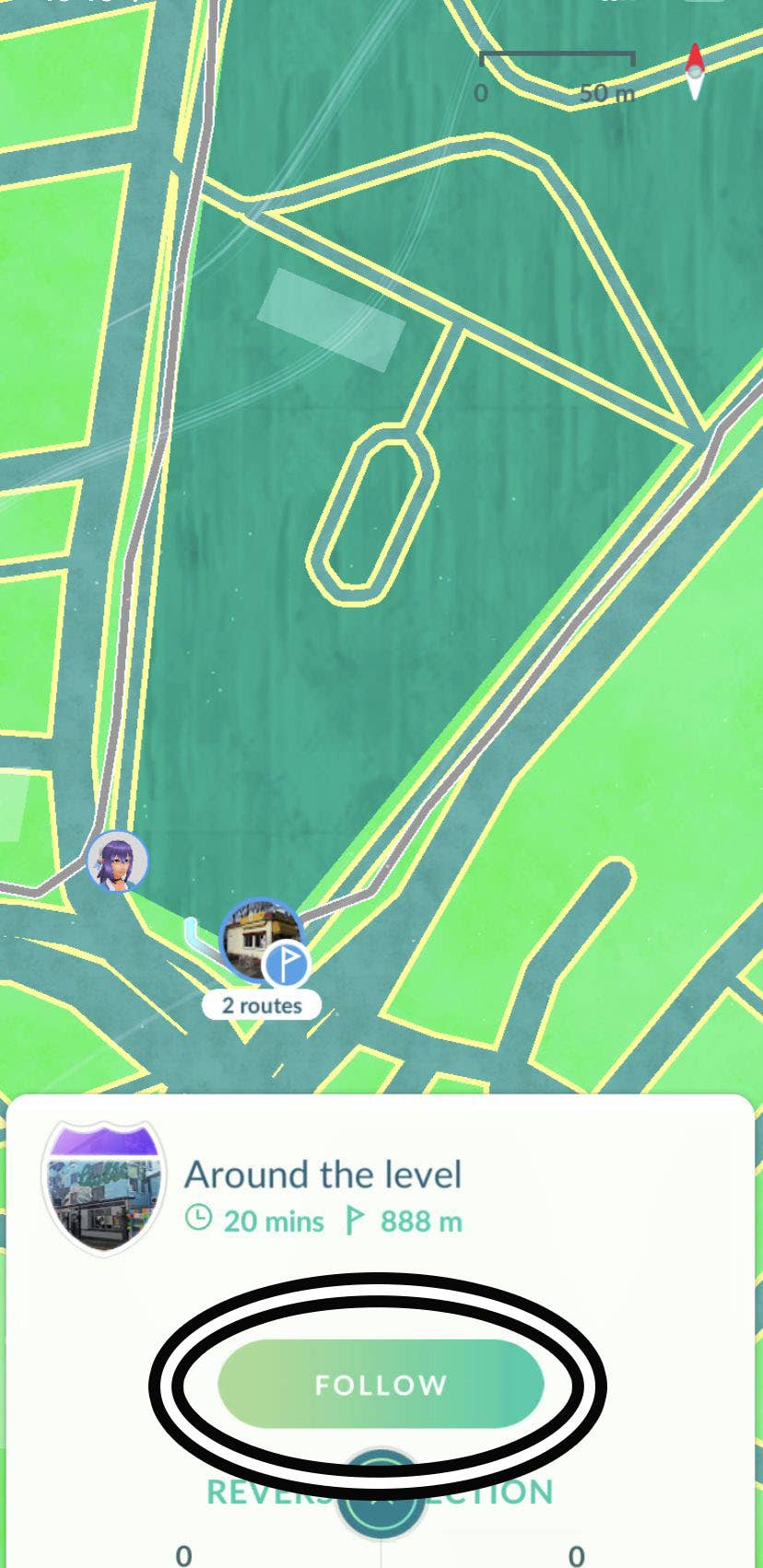Tap the purple route badge ribbon

pos(103,1142)
